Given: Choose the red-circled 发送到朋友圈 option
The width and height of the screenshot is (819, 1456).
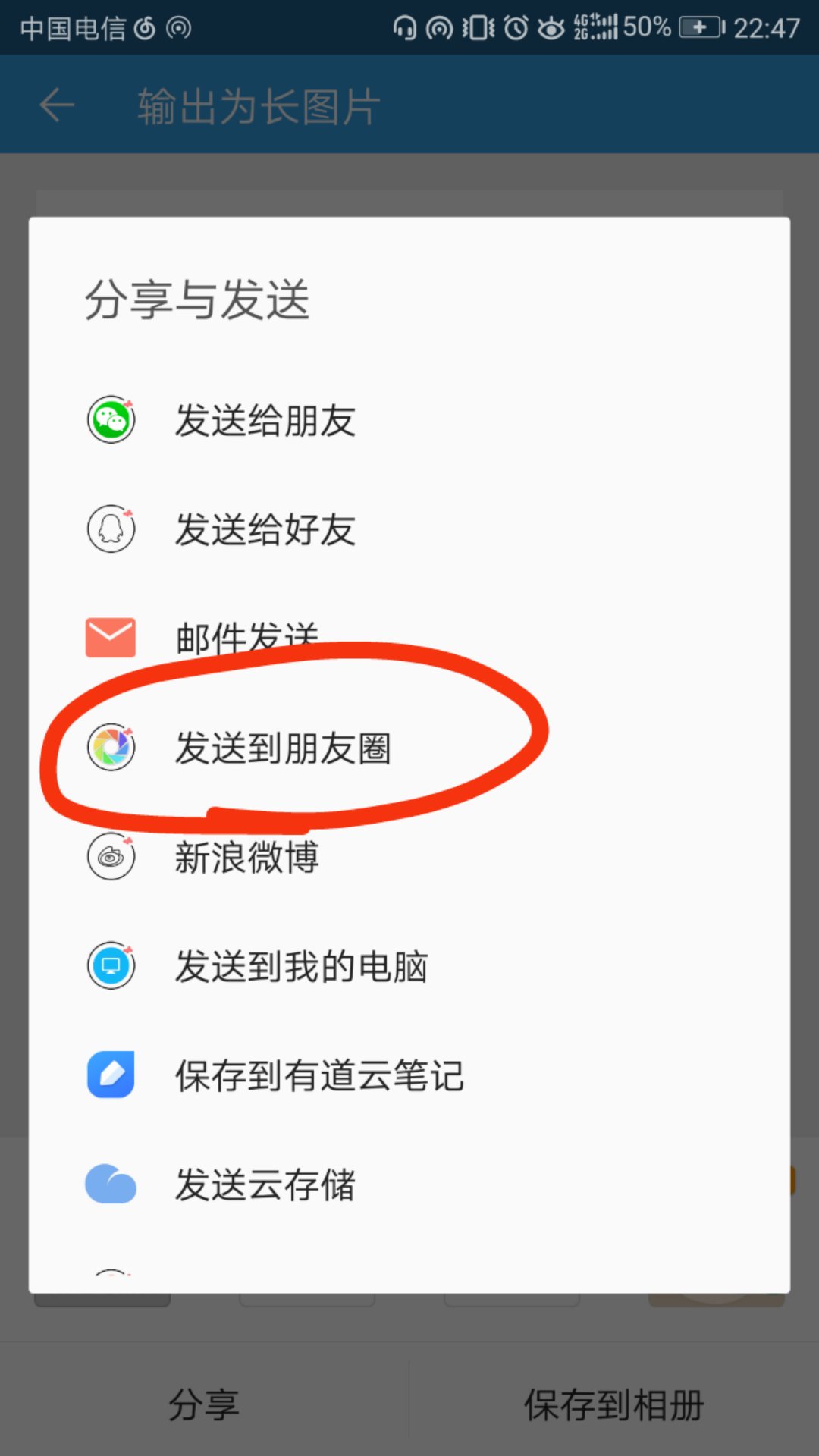Looking at the screenshot, I should pos(284,749).
